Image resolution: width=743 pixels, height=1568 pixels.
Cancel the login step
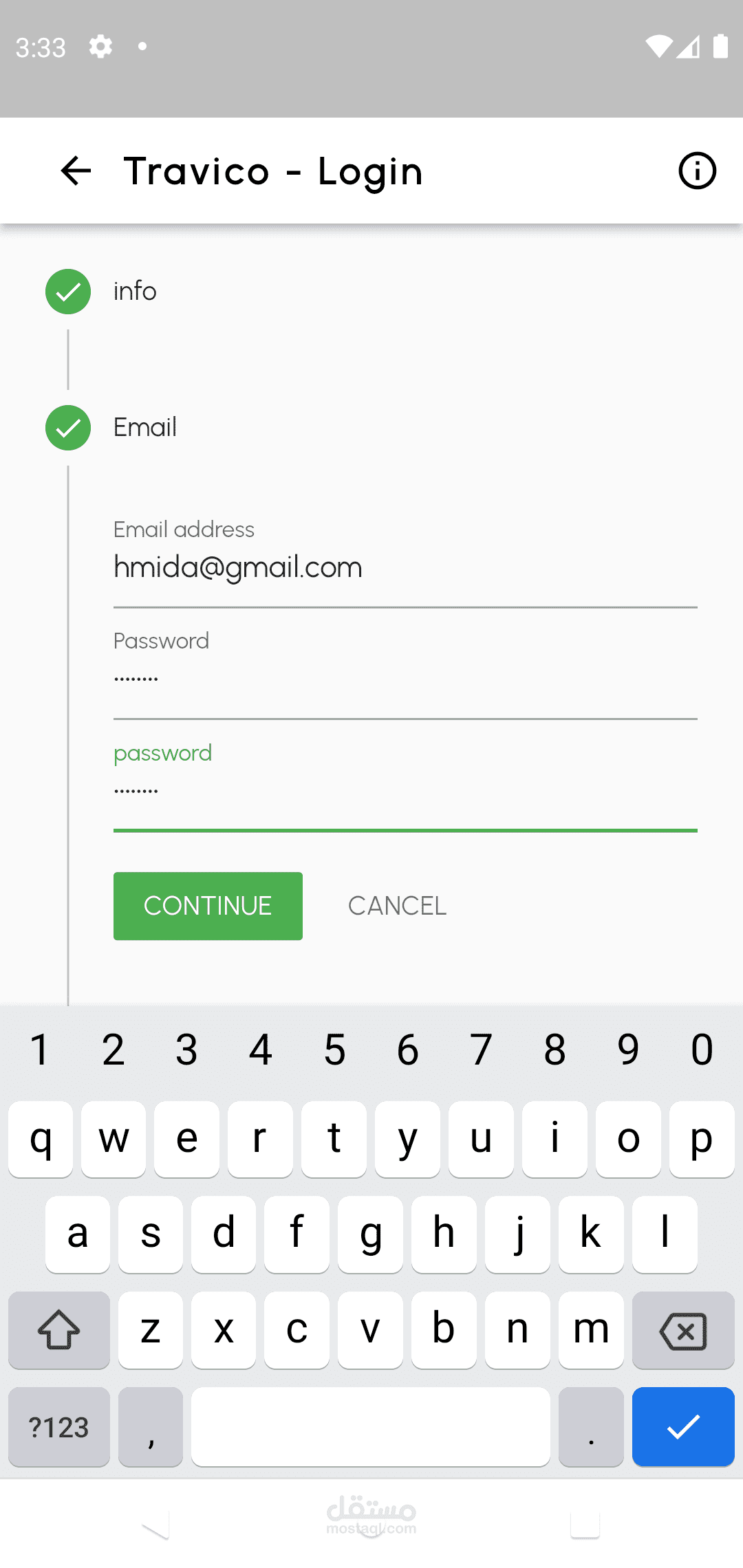click(x=397, y=906)
